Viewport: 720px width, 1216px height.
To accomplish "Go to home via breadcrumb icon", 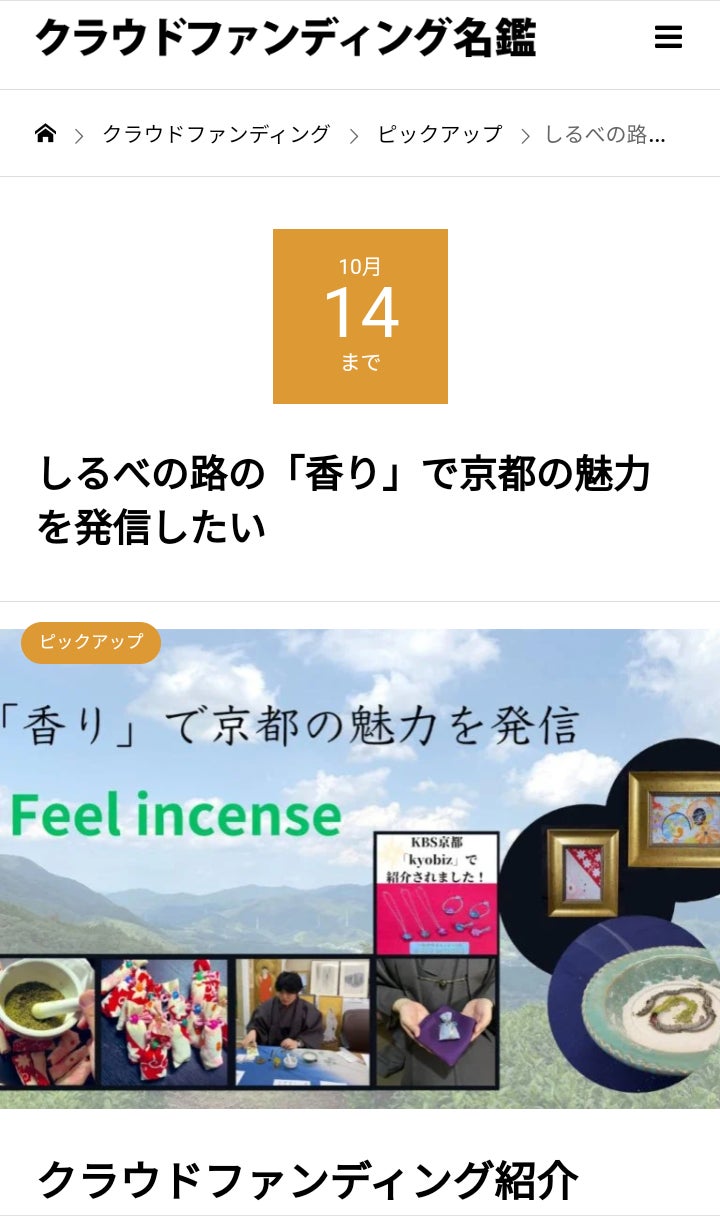I will (45, 134).
